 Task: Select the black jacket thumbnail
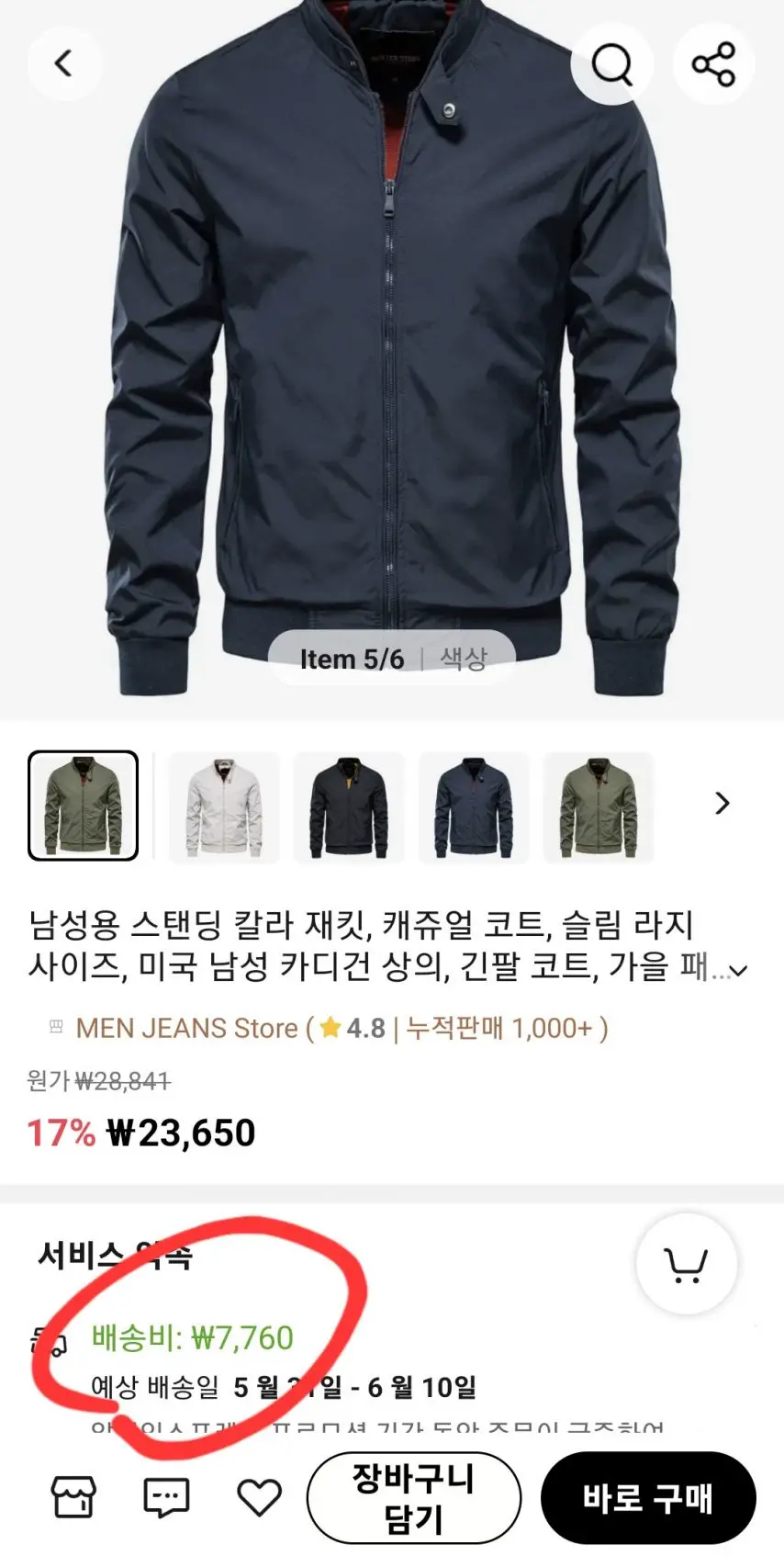(348, 806)
